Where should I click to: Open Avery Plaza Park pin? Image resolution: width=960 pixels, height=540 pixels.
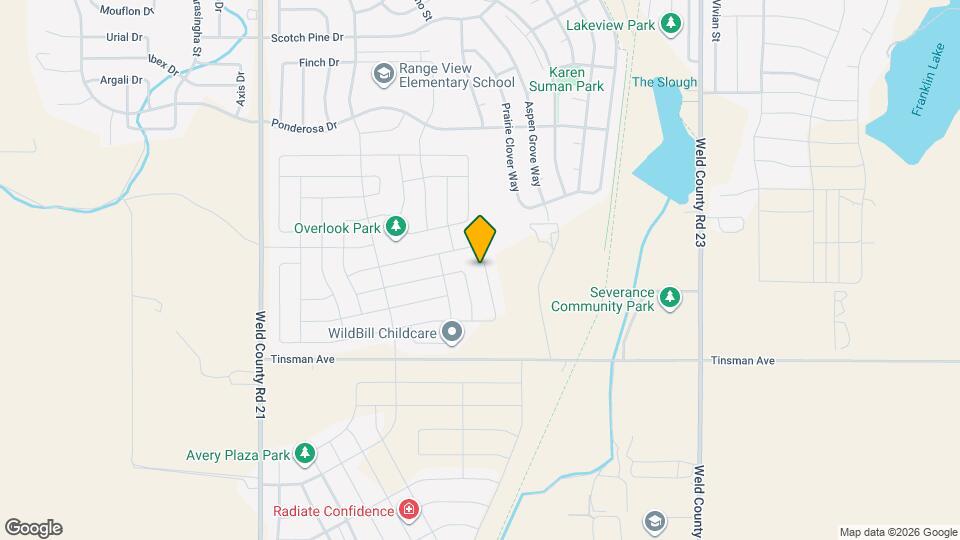(305, 455)
